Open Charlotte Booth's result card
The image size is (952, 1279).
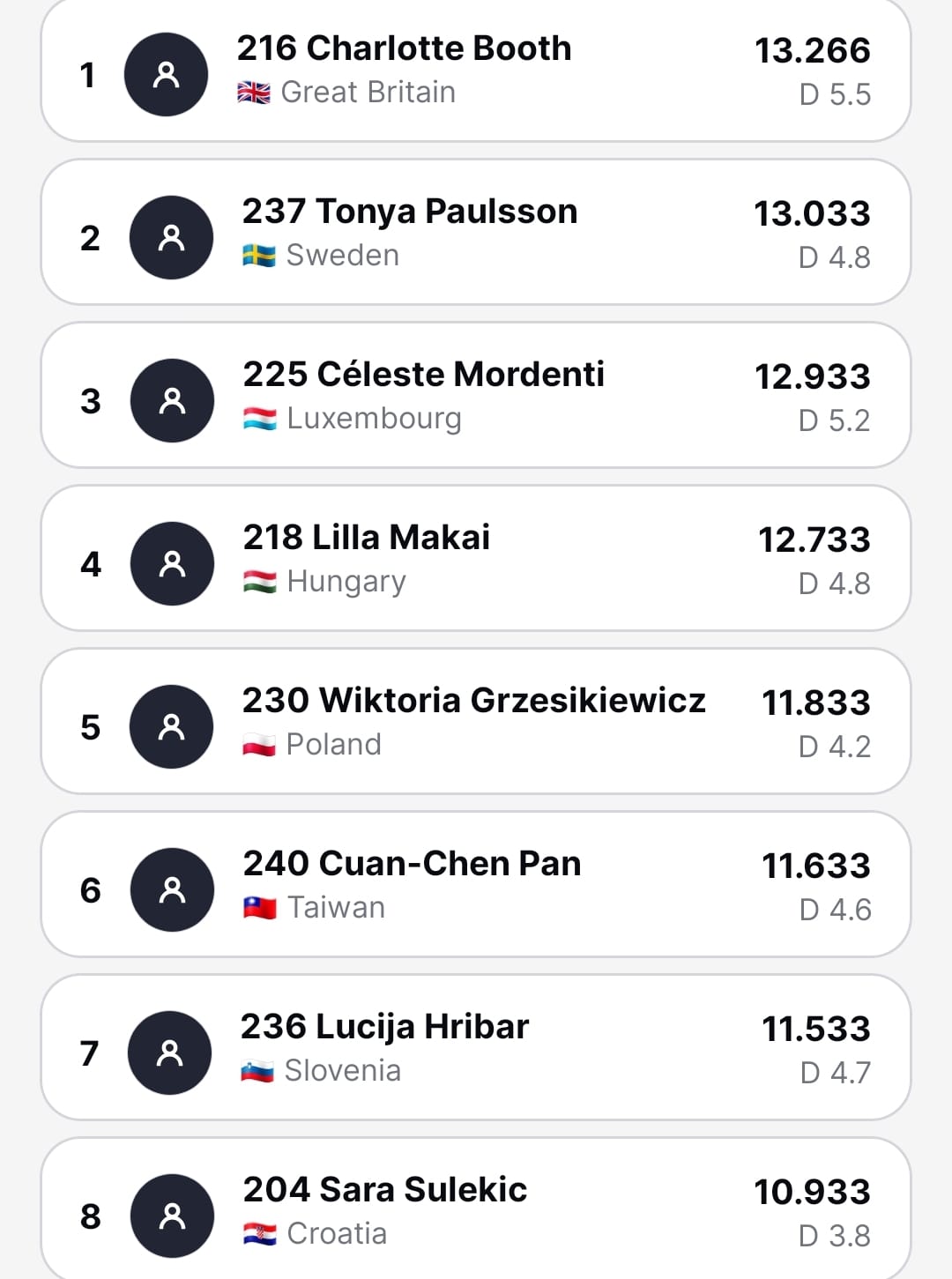476,71
